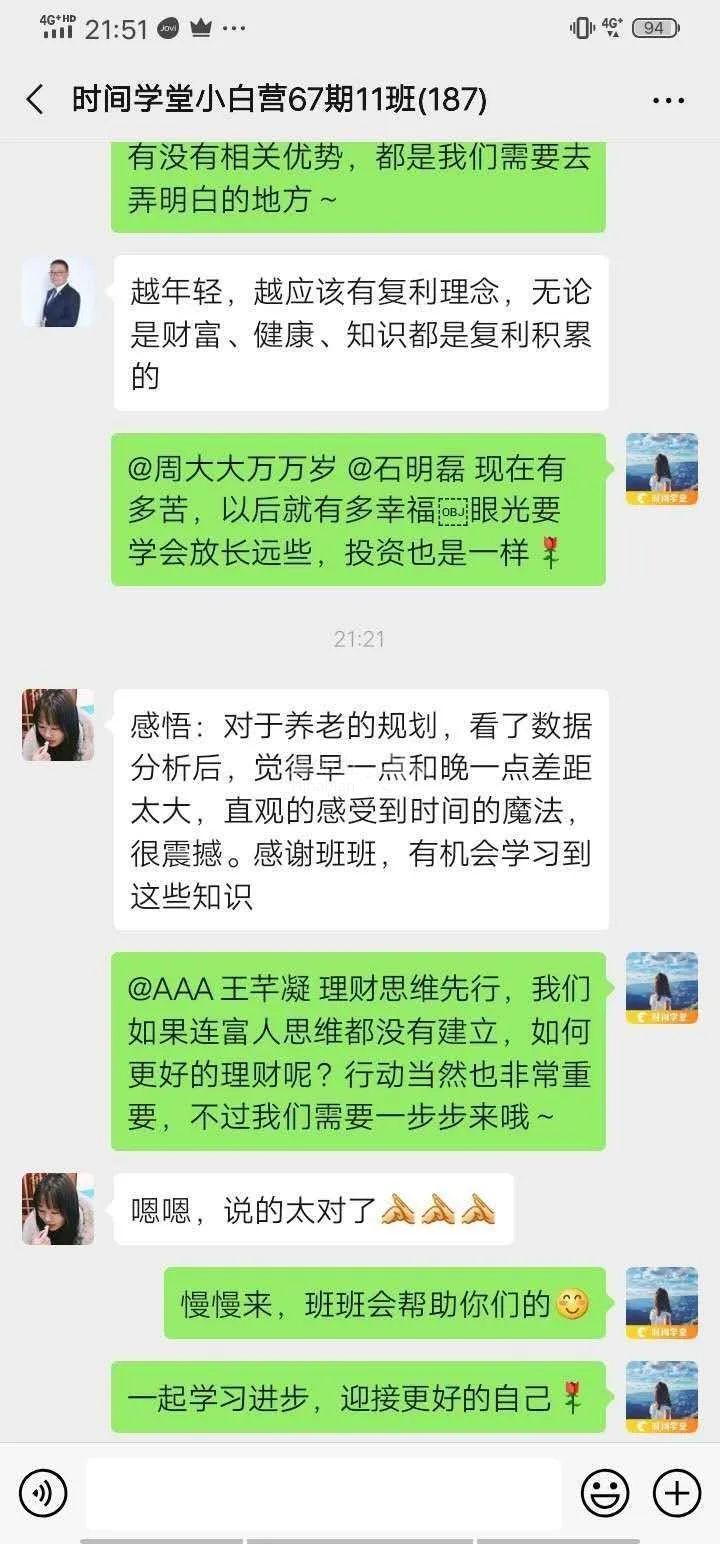The height and width of the screenshot is (1544, 720).
Task: Open sender avatar beside 一起学习进步 message
Action: (661, 1396)
